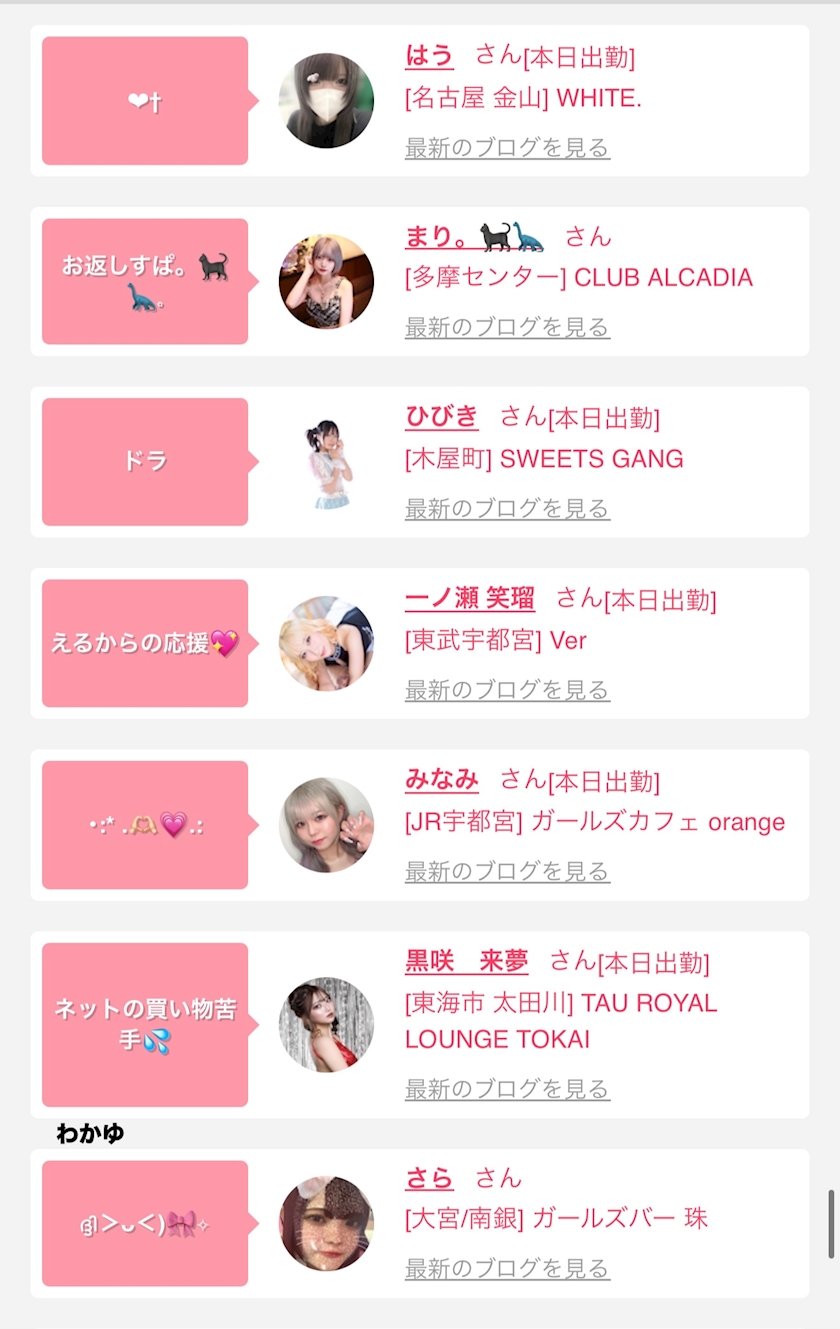Image resolution: width=840 pixels, height=1329 pixels.
Task: View latest blog of ひびき
Action: tap(507, 508)
